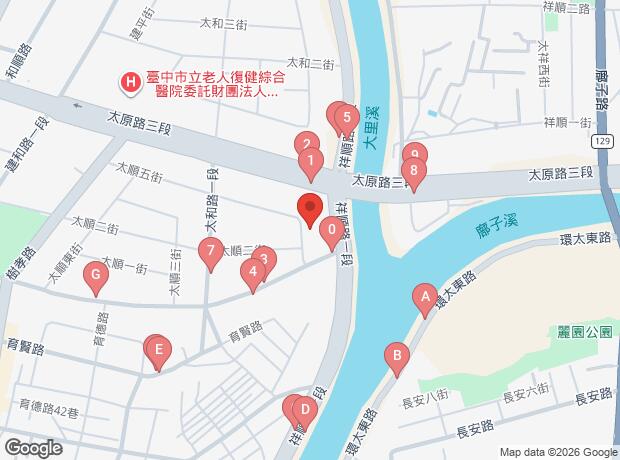The height and width of the screenshot is (460, 620).
Task: Tap marker 5 near the river
Action: point(347,117)
